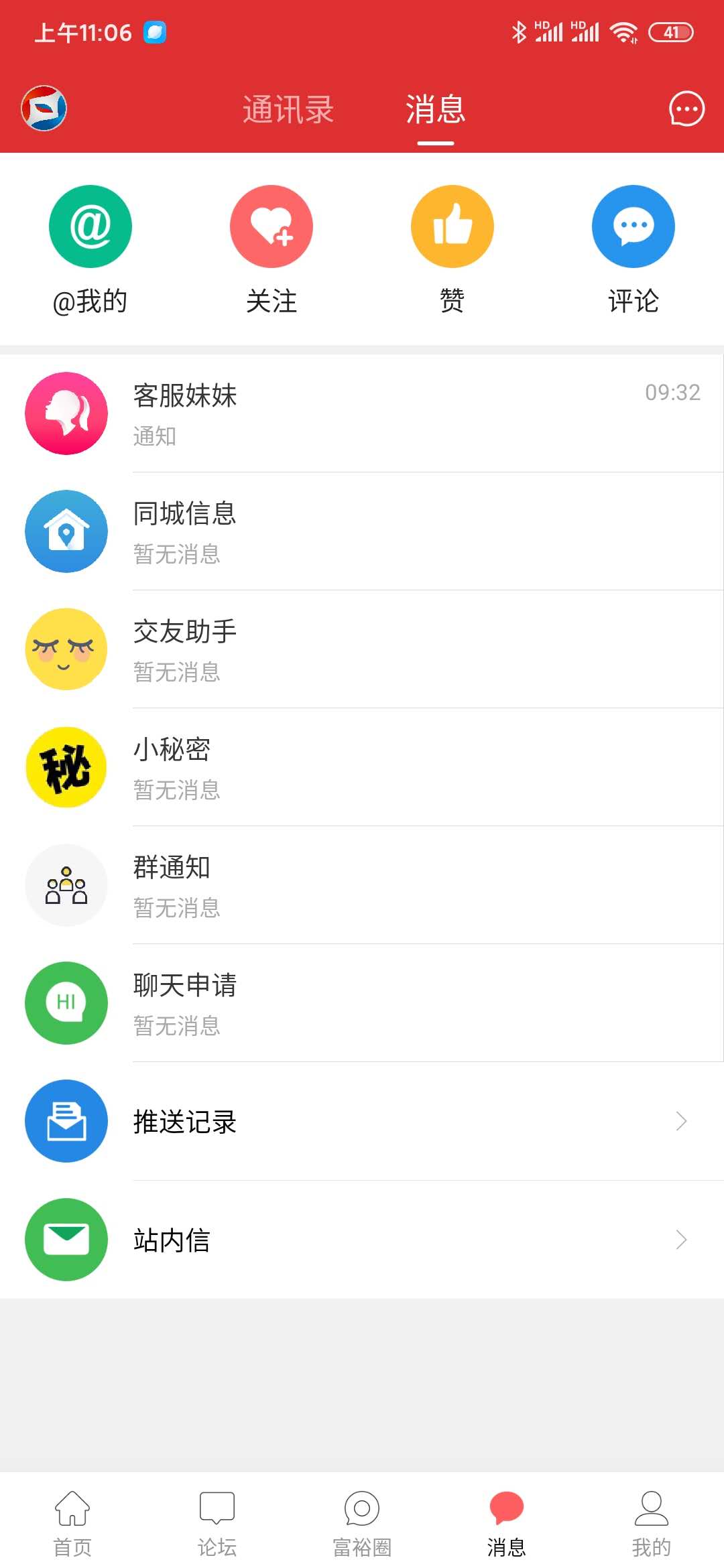The image size is (724, 1568).
Task: Switch to the 首页 home tab
Action: click(72, 1521)
